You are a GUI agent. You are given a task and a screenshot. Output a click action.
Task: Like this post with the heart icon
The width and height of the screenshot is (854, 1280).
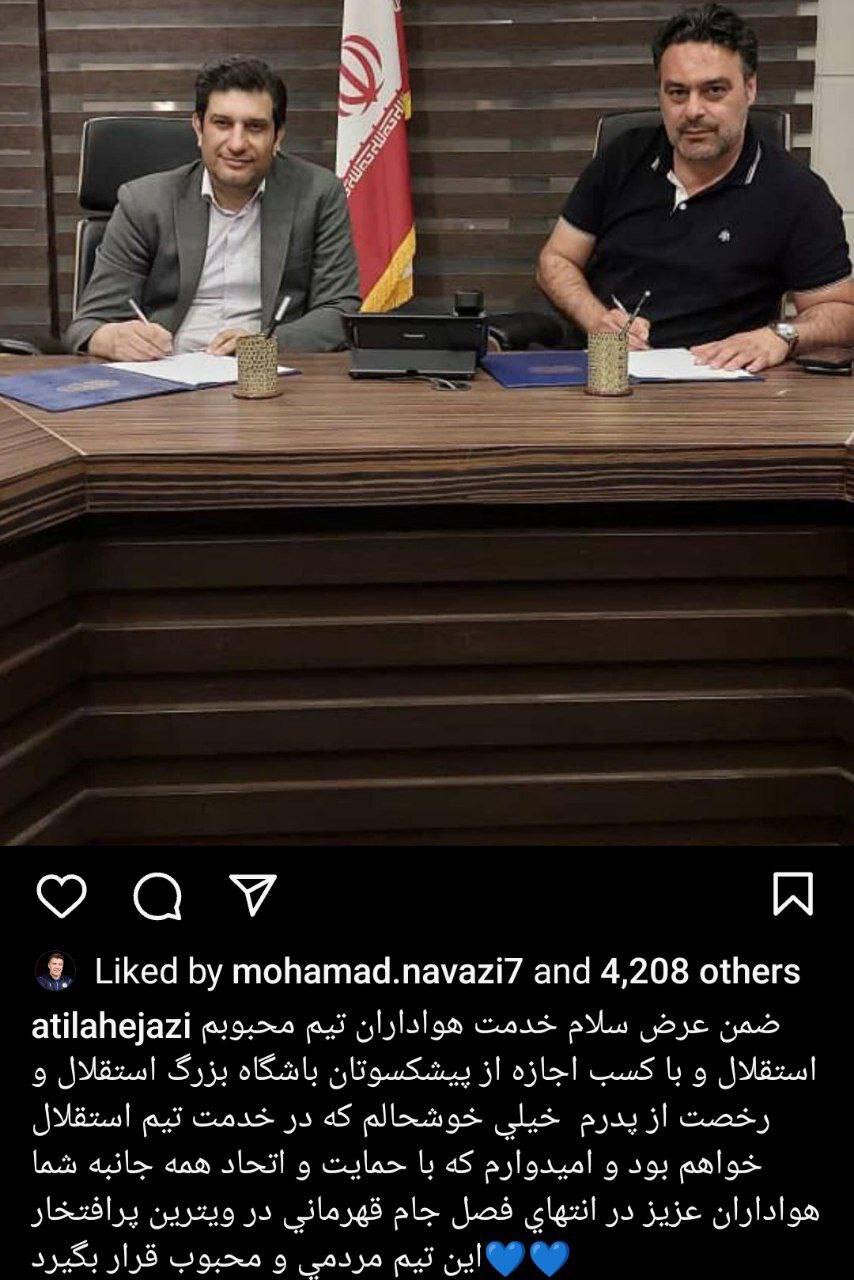coord(61,896)
